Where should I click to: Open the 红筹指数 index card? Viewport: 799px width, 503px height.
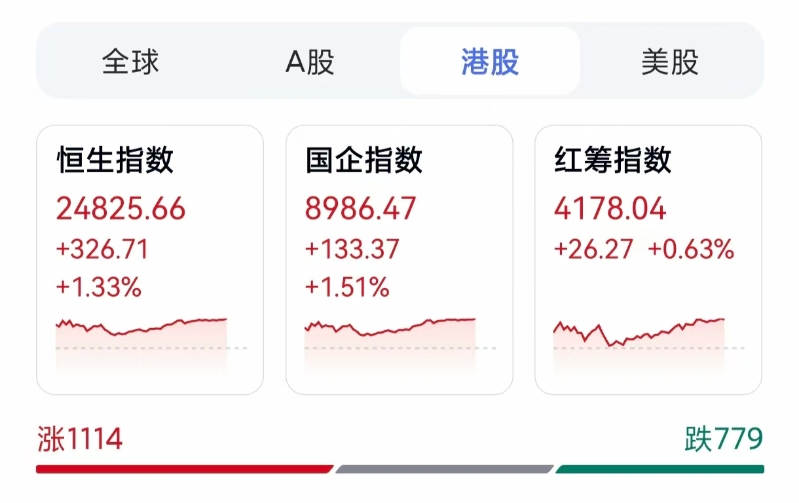pos(648,260)
